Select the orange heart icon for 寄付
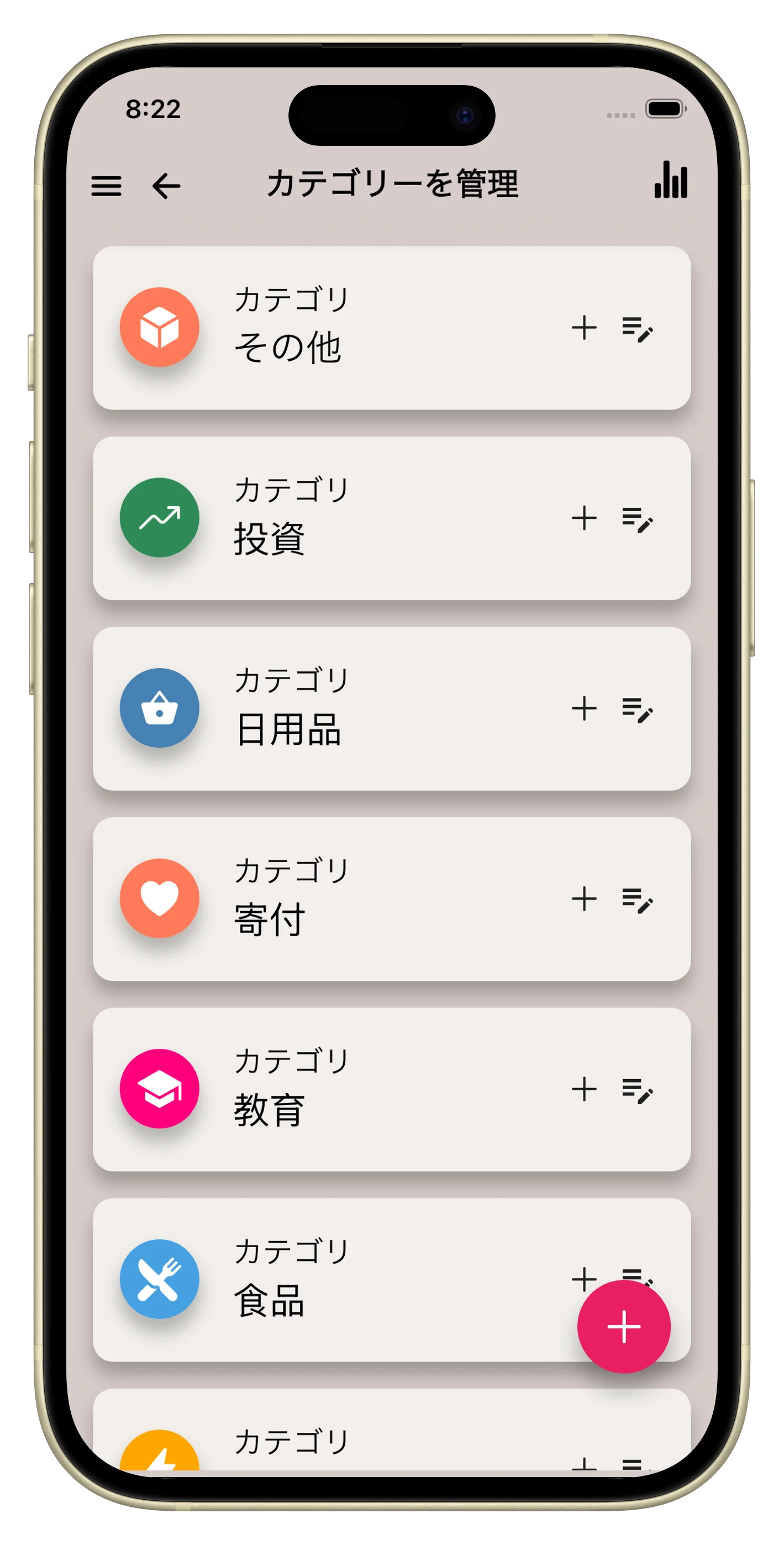The width and height of the screenshot is (784, 1545). click(159, 899)
